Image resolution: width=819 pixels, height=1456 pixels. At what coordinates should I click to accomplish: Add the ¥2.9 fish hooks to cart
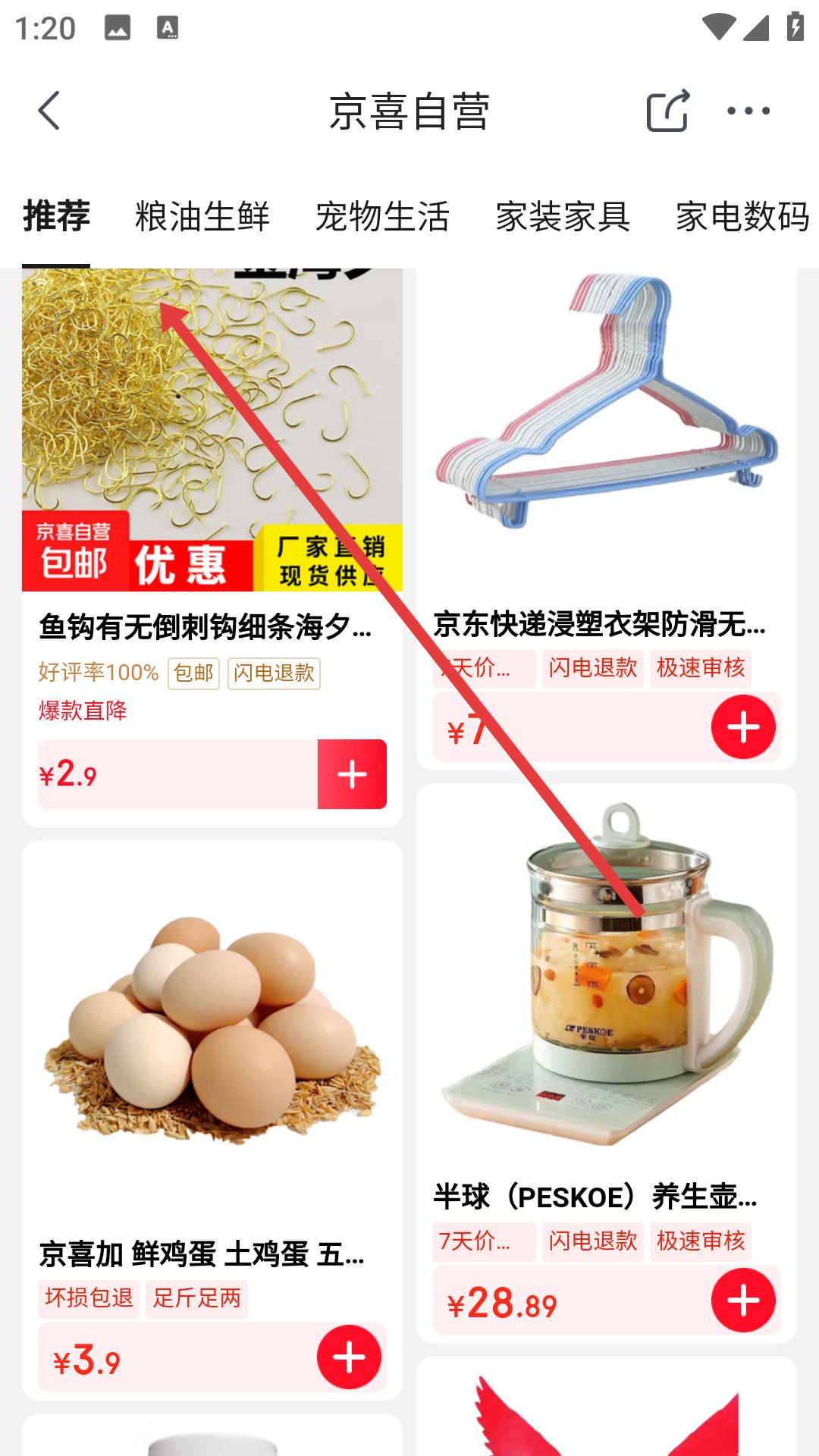point(352,774)
